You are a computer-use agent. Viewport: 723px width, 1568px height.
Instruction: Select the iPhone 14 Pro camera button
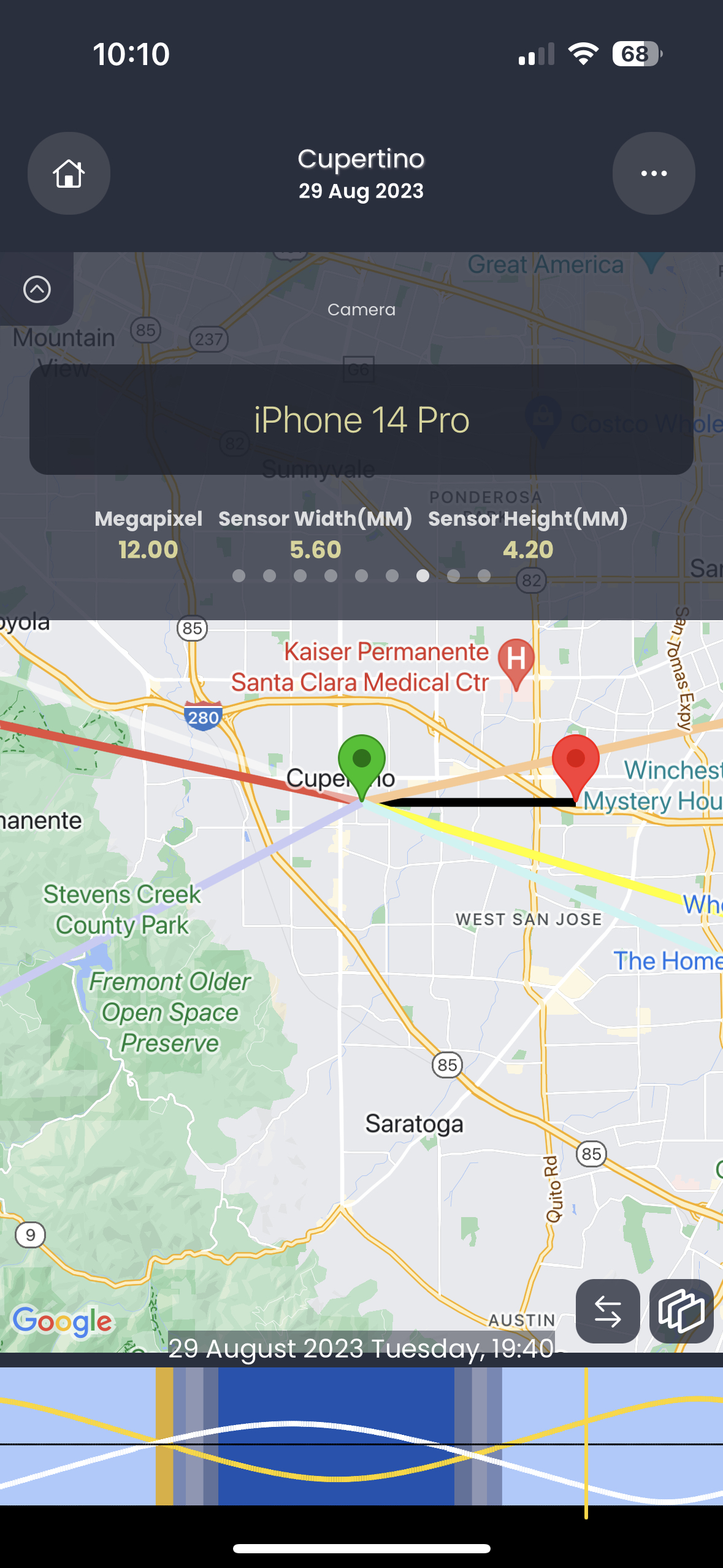[361, 420]
